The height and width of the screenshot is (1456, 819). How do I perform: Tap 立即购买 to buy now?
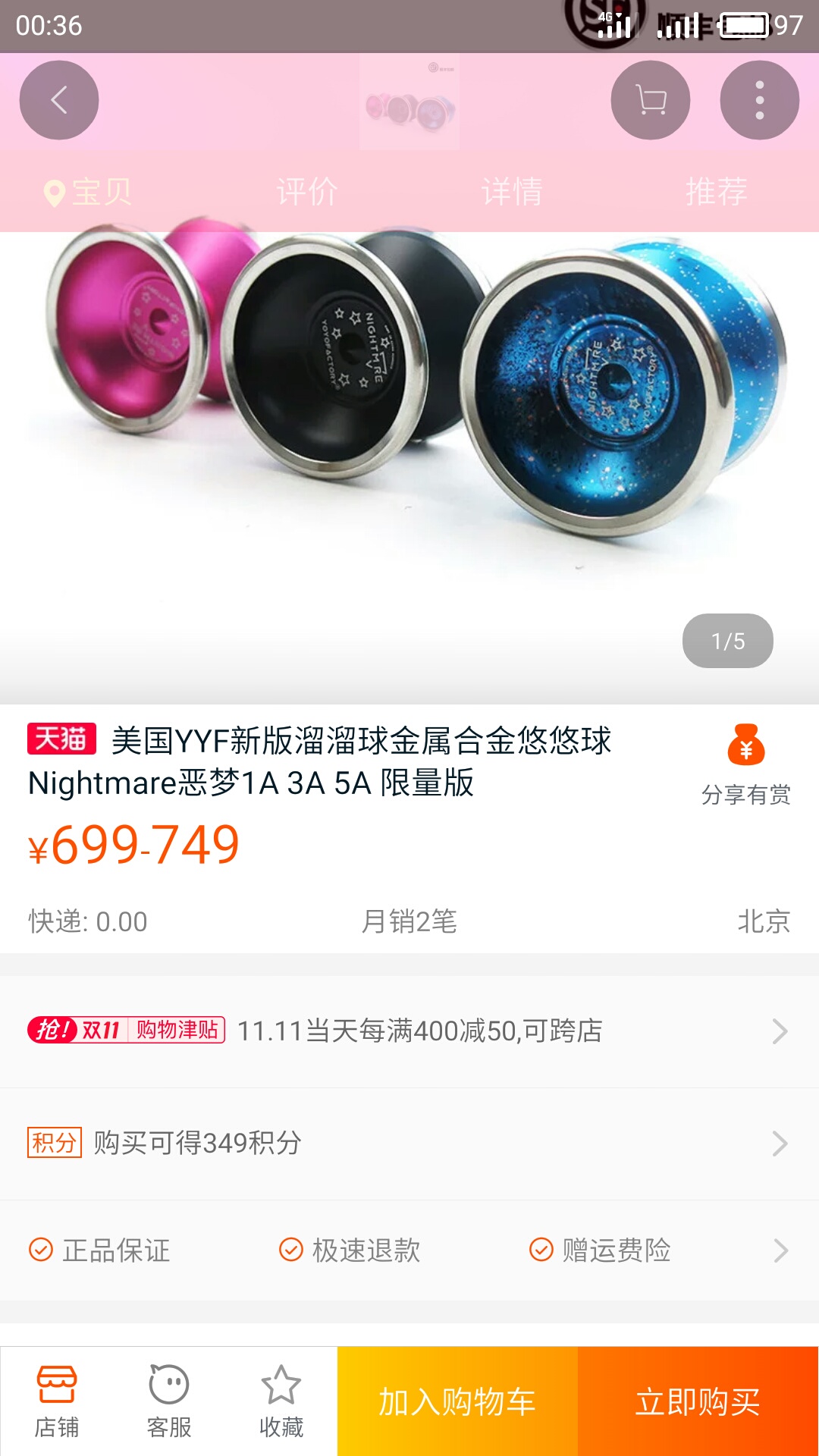(698, 1401)
